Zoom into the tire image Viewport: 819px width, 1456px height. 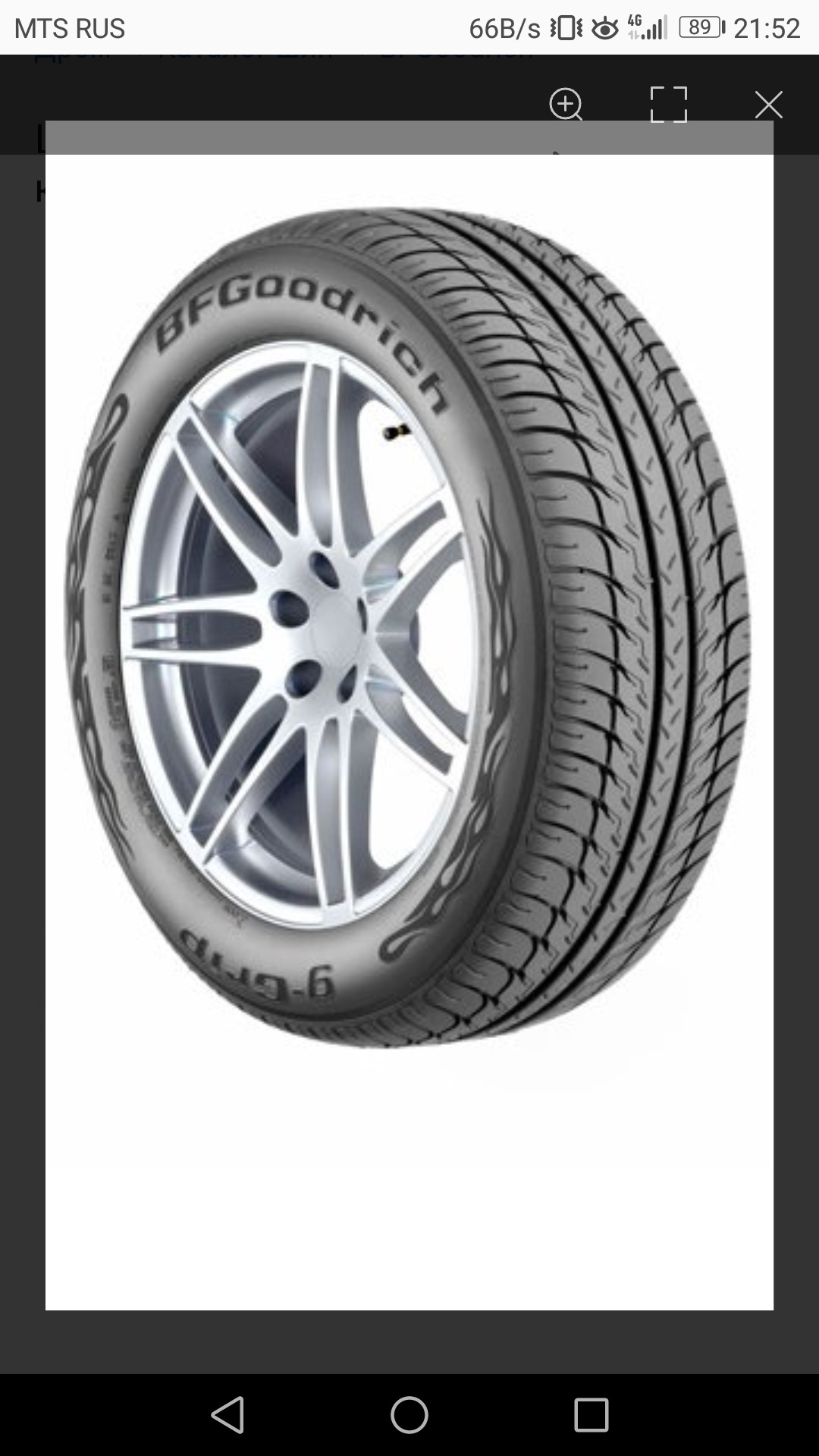(566, 105)
